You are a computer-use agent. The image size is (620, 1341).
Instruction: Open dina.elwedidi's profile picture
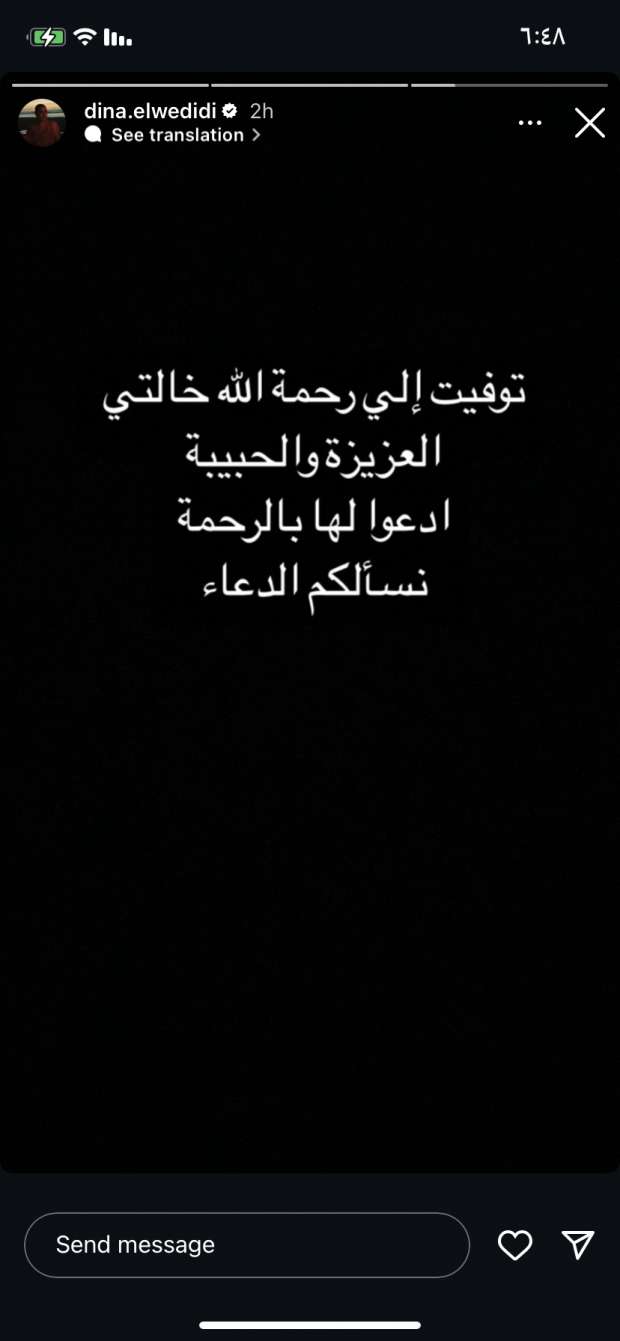pyautogui.click(x=42, y=123)
